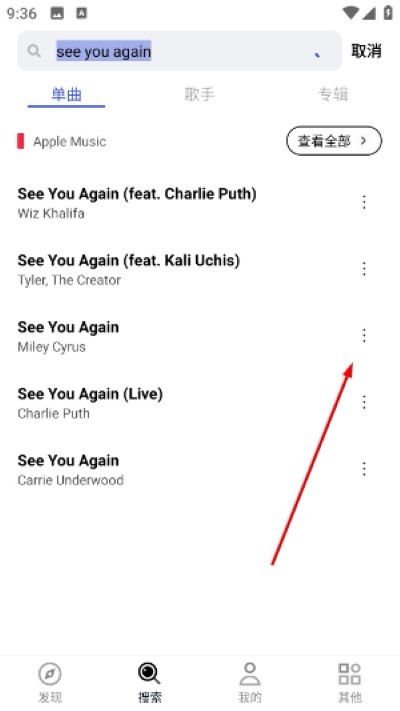Play See You Again by Wiz Khalifa
Viewport: 400px width, 711px height.
coord(181,202)
